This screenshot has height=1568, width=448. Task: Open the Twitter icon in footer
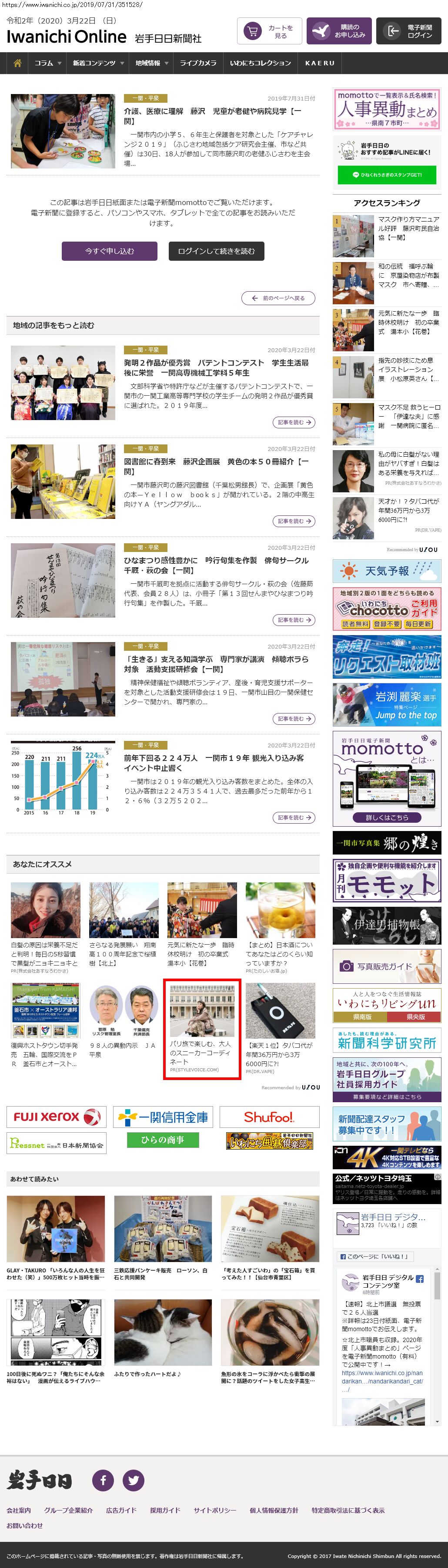[x=133, y=1479]
